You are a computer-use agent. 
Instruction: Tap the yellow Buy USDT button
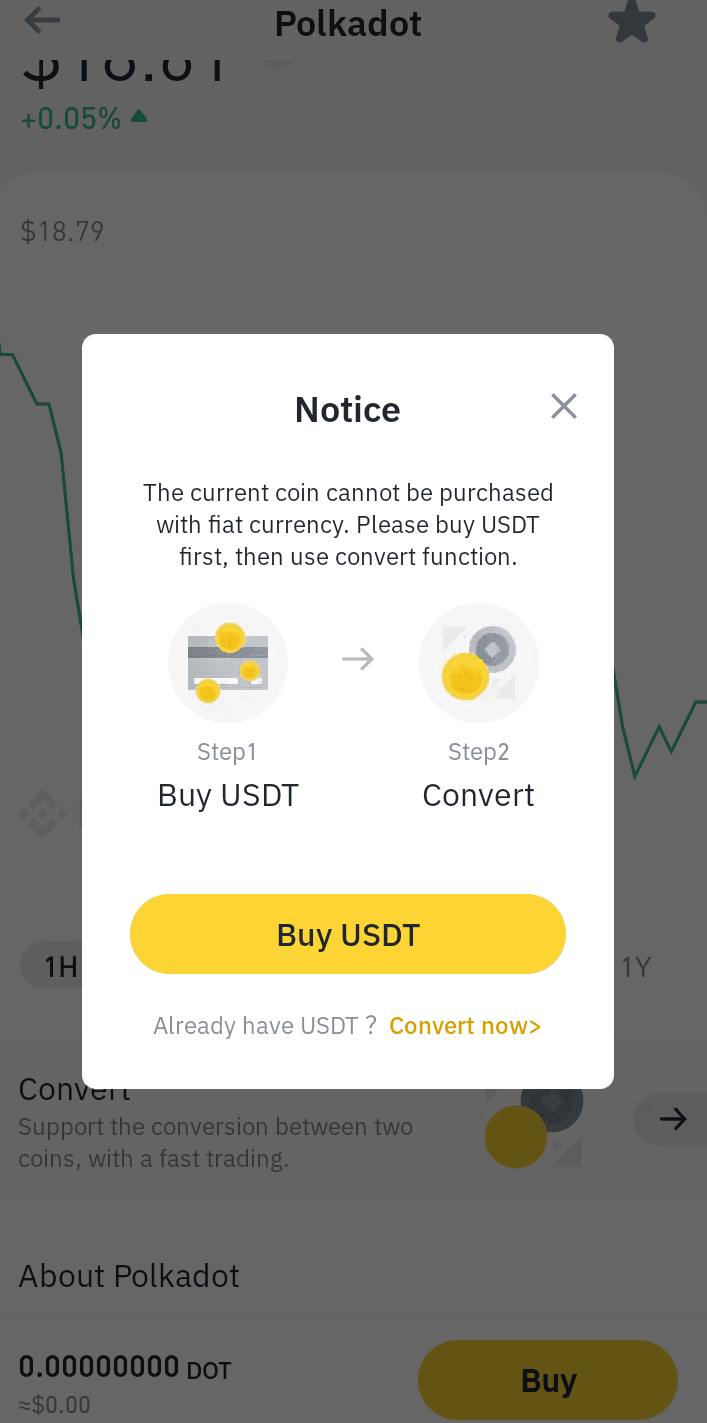point(348,934)
